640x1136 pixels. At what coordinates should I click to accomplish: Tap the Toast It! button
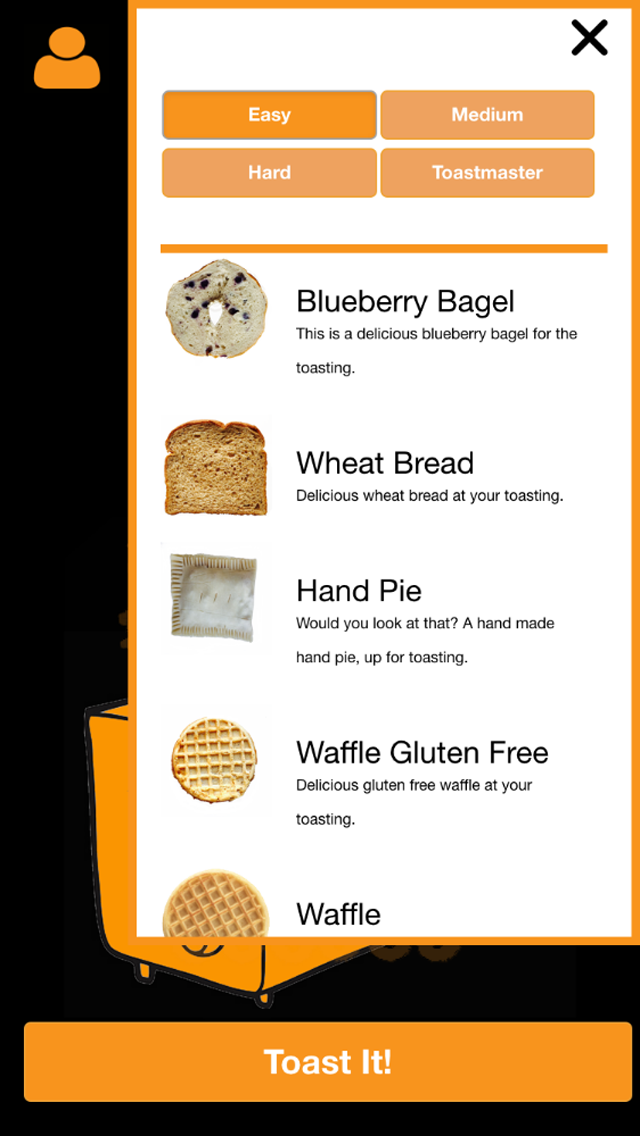point(328,1061)
